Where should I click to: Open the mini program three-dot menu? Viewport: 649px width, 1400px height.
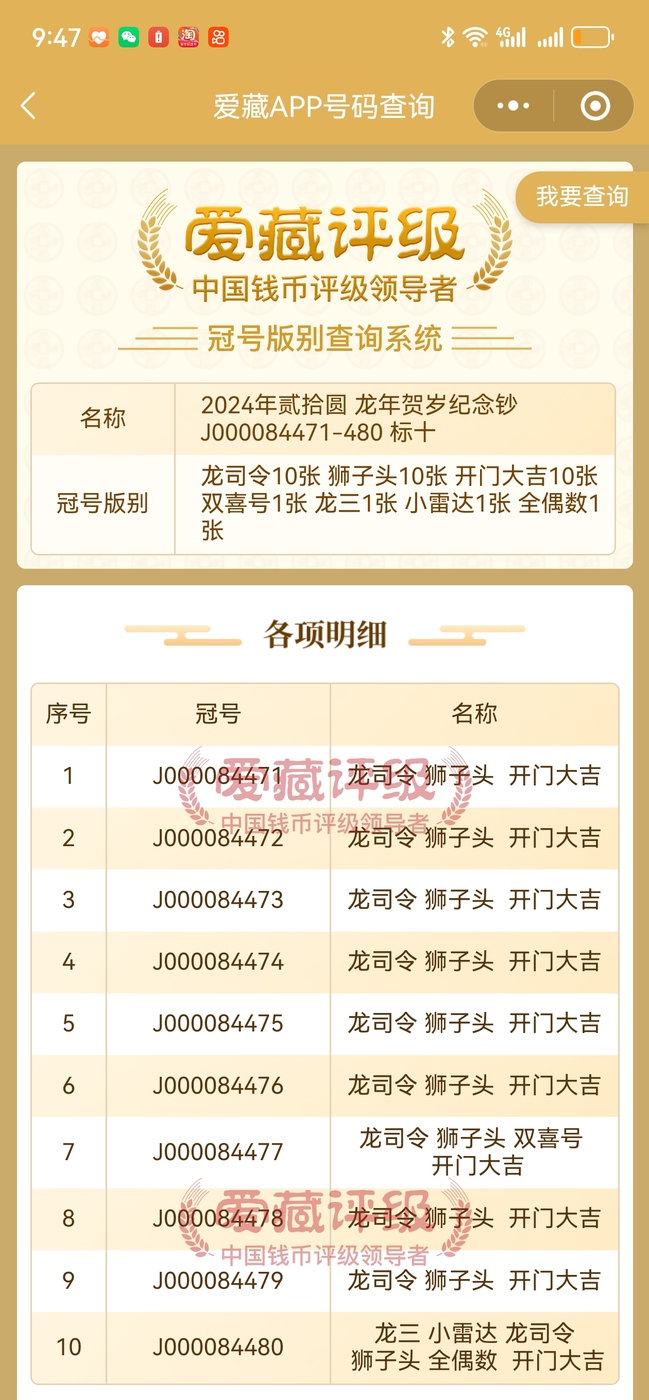point(513,106)
